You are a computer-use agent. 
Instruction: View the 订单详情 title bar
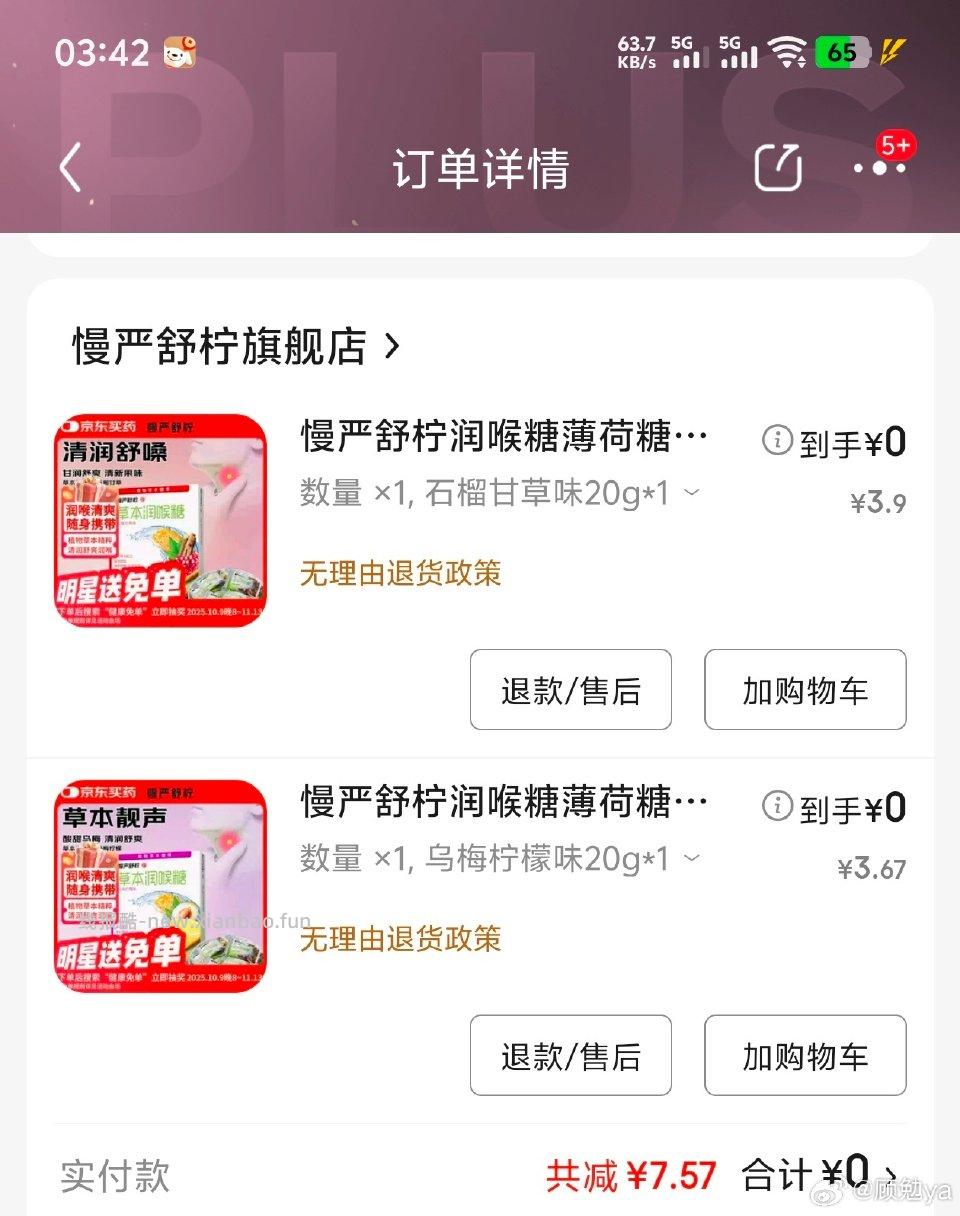click(x=480, y=169)
